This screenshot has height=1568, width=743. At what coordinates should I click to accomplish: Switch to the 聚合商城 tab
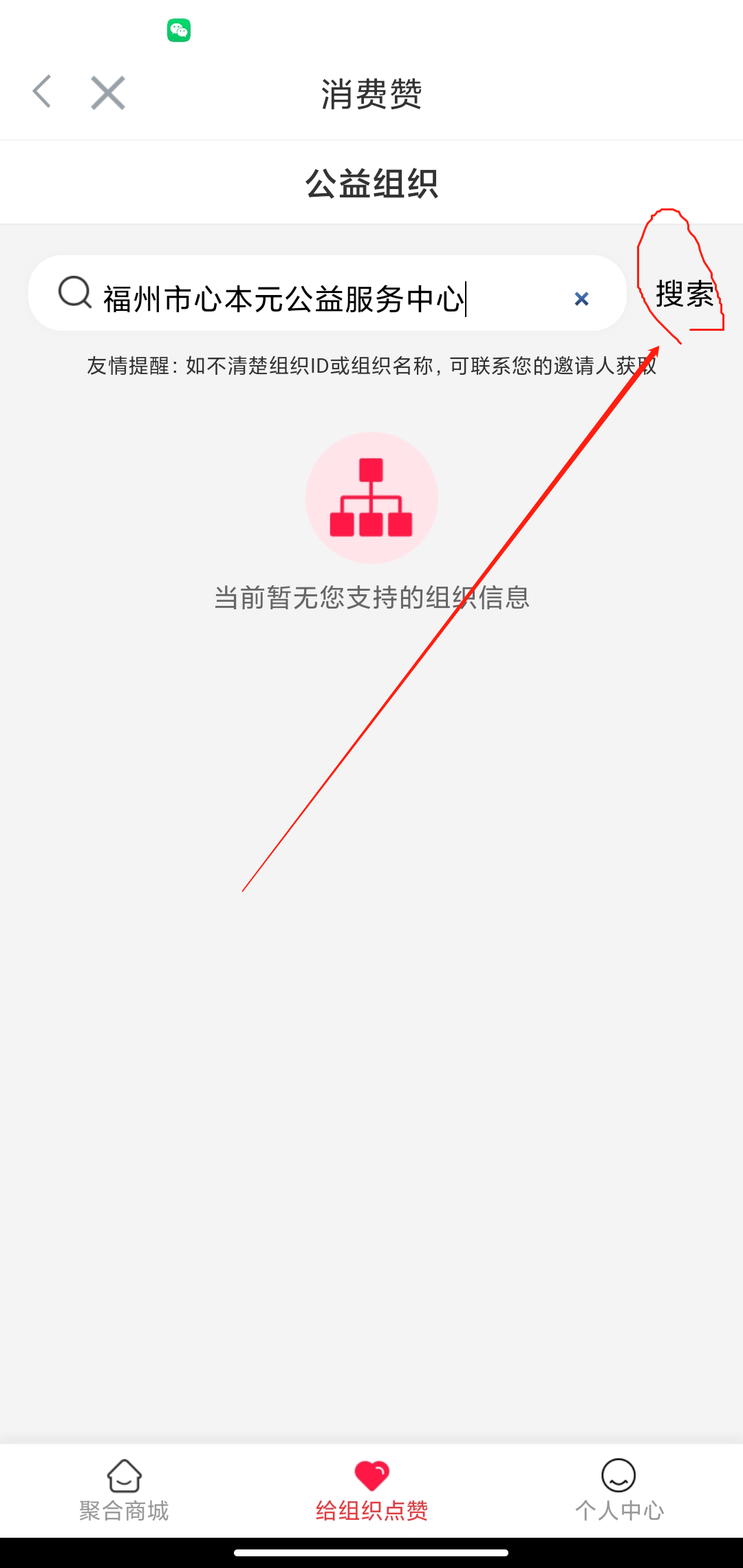pos(124,1490)
